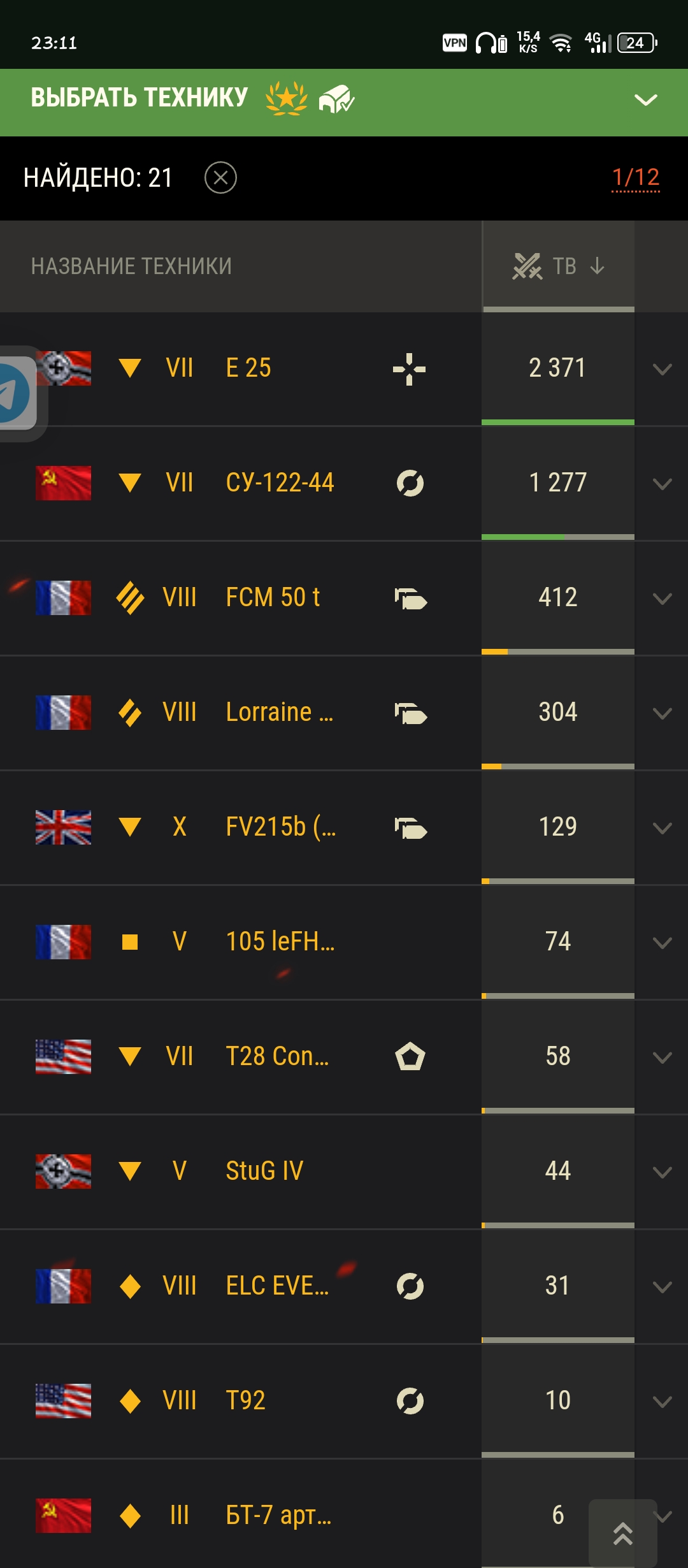Open the T28 Con… vehicle row
Viewport: 688px width, 1568px height.
(344, 1057)
